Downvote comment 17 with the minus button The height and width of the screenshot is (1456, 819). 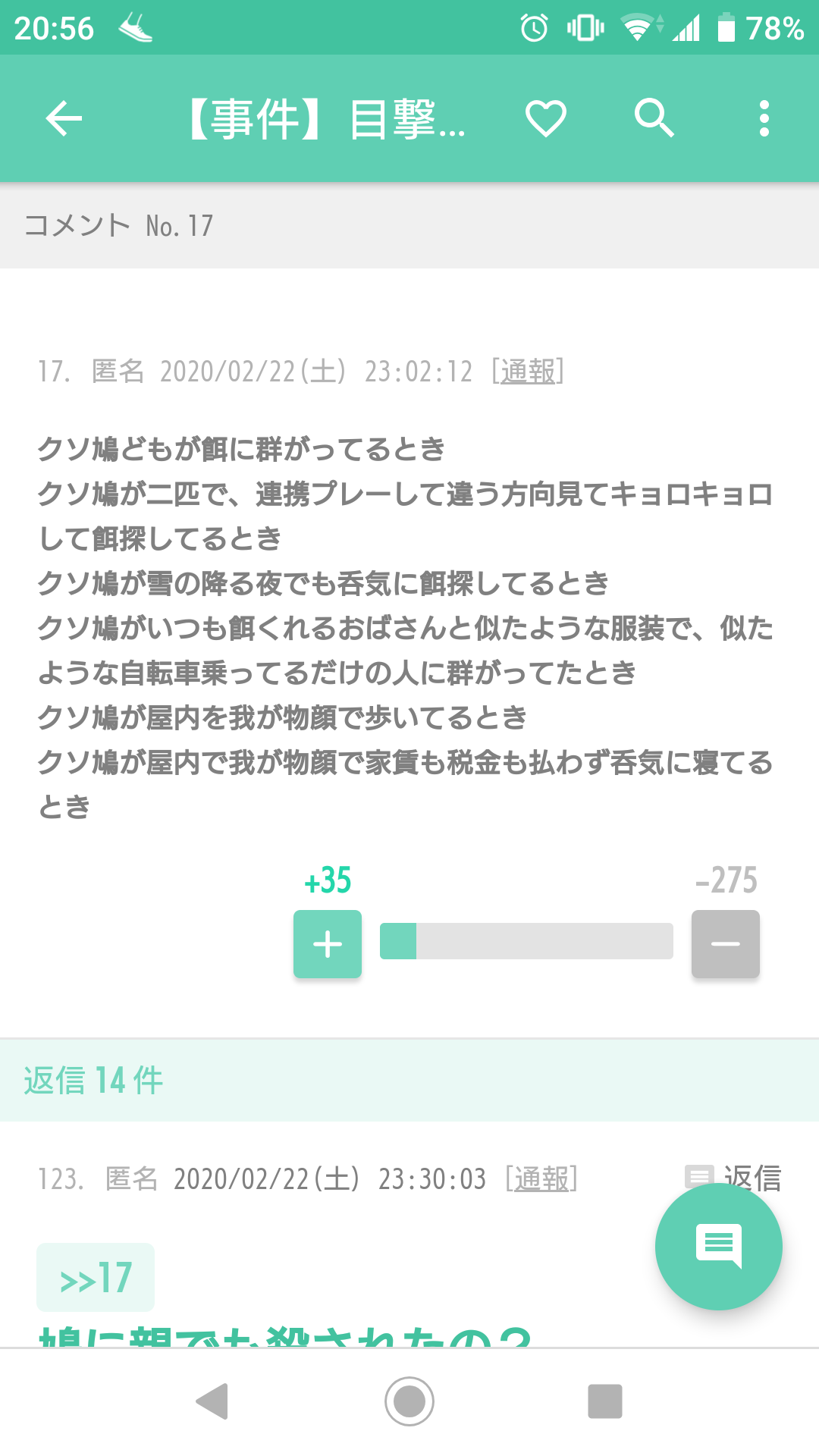pyautogui.click(x=725, y=944)
